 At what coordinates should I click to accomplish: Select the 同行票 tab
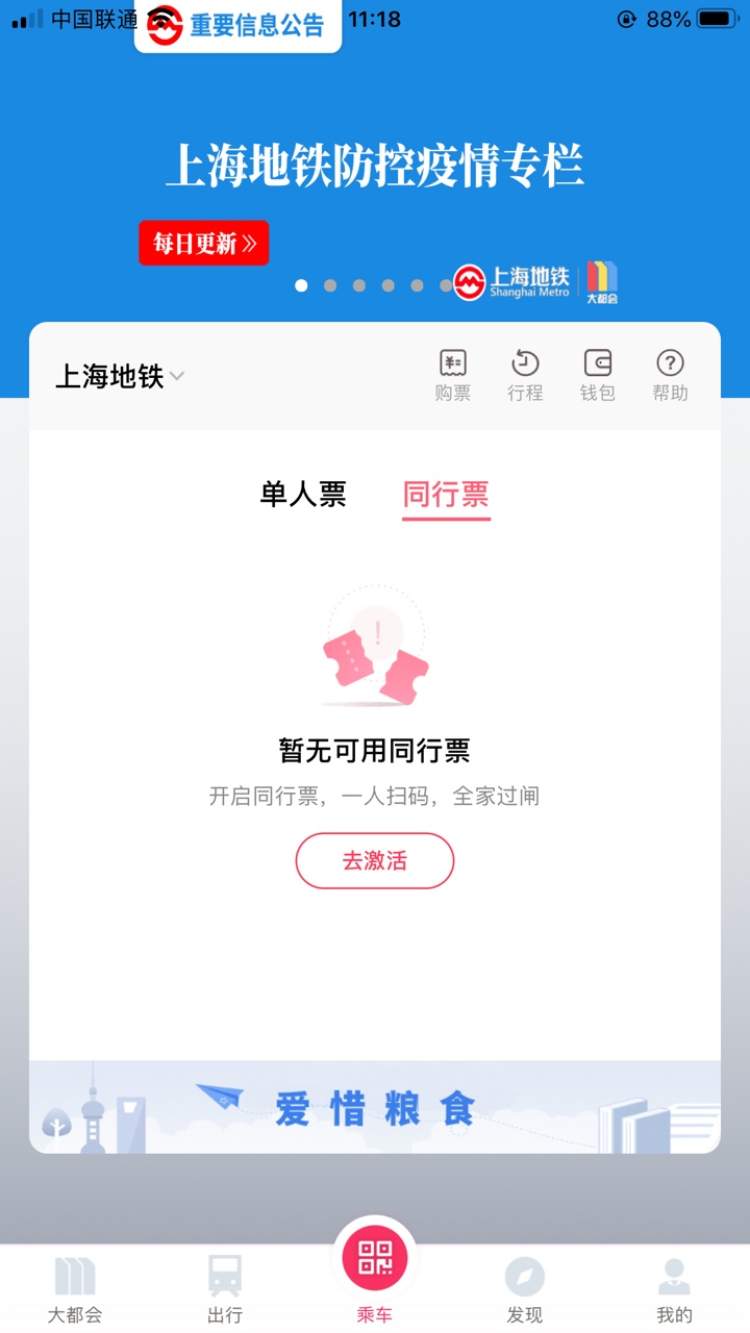pyautogui.click(x=446, y=494)
